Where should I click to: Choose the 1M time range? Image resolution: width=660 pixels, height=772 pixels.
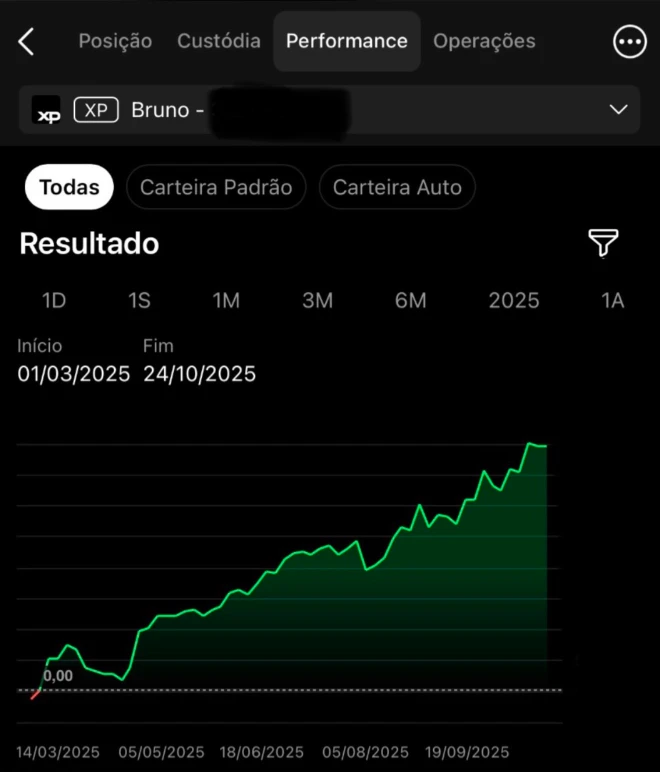coord(226,301)
